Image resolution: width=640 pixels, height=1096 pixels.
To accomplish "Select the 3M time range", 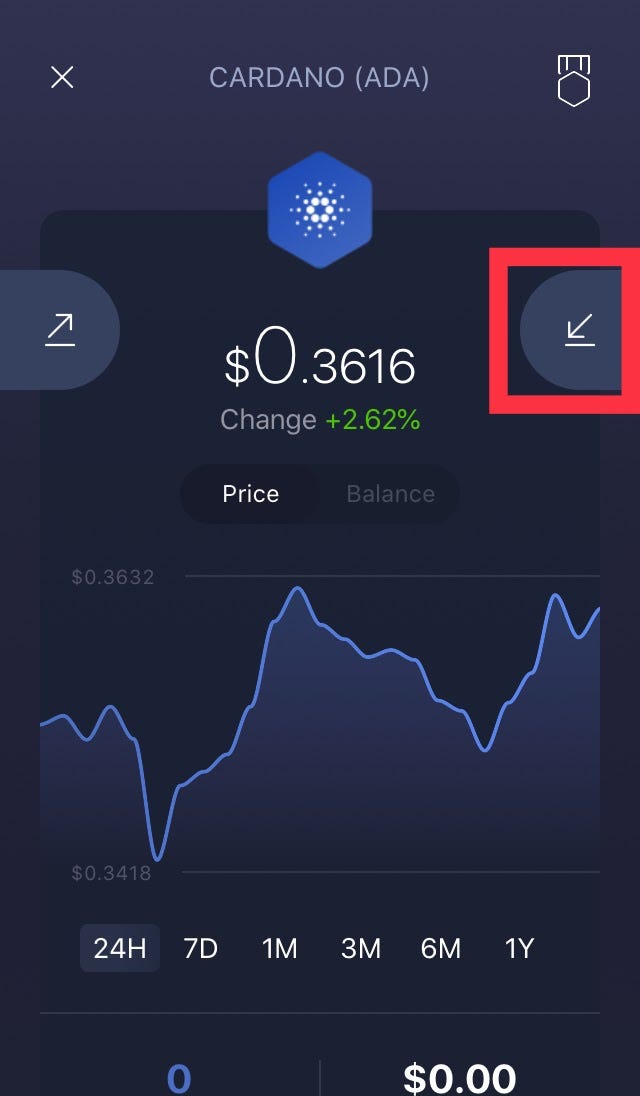I will point(360,948).
